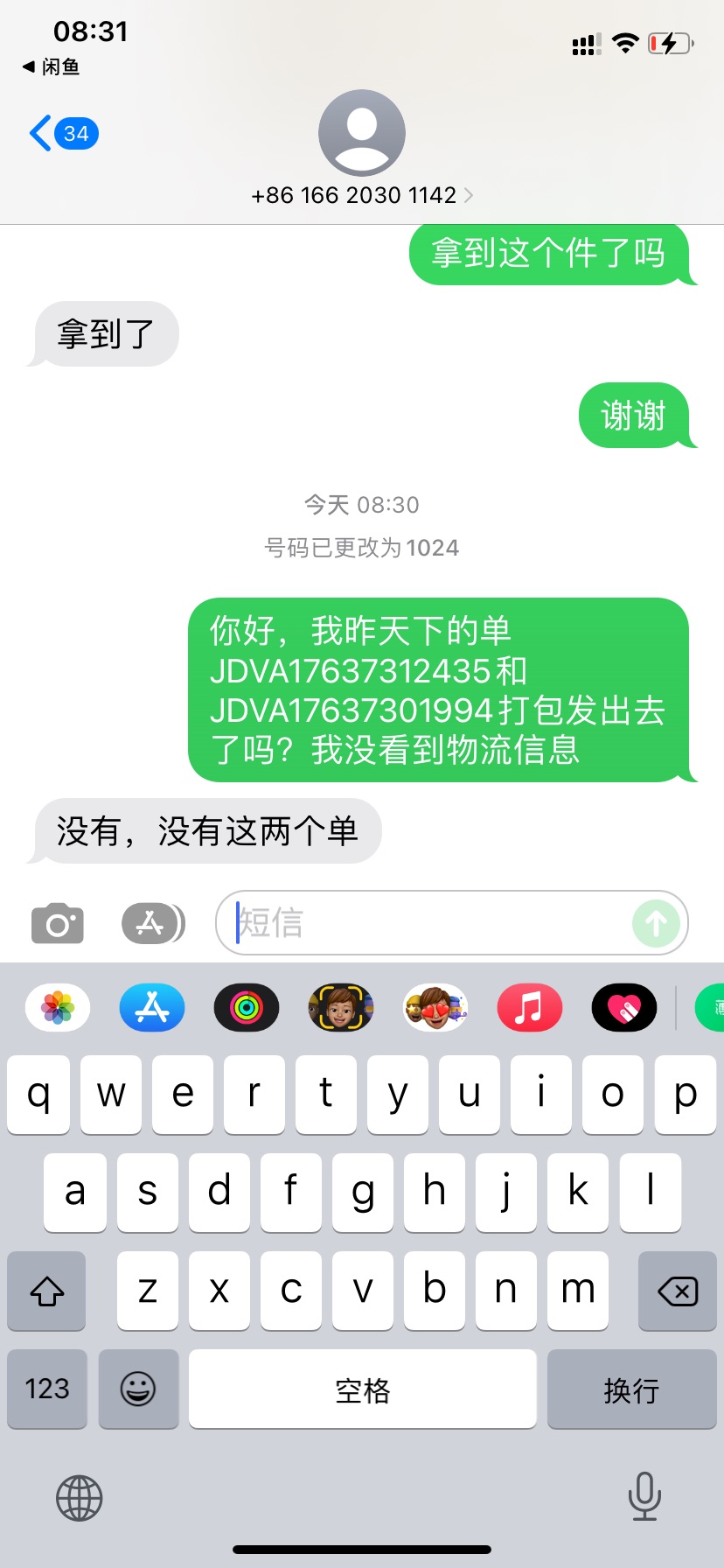Screen dimensions: 724x1568
Task: Go back to the messages list
Action: pyautogui.click(x=63, y=134)
